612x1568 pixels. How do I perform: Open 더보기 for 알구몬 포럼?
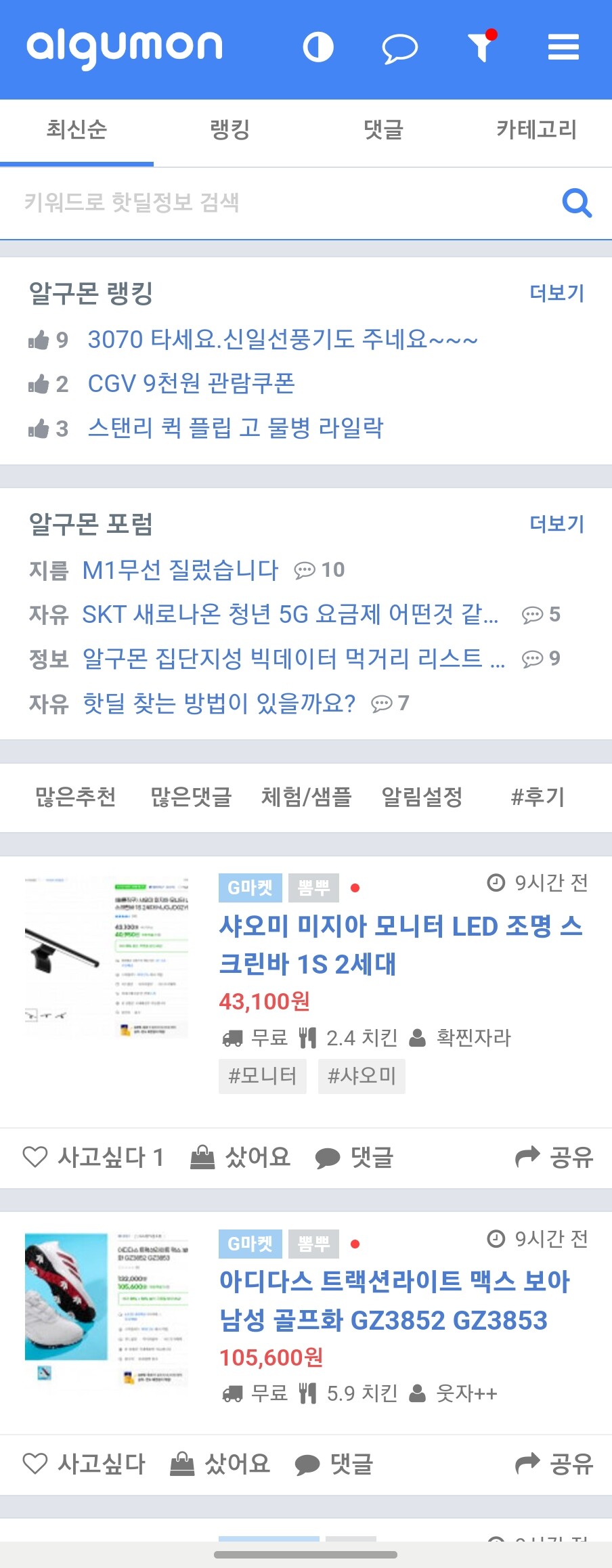(x=556, y=524)
